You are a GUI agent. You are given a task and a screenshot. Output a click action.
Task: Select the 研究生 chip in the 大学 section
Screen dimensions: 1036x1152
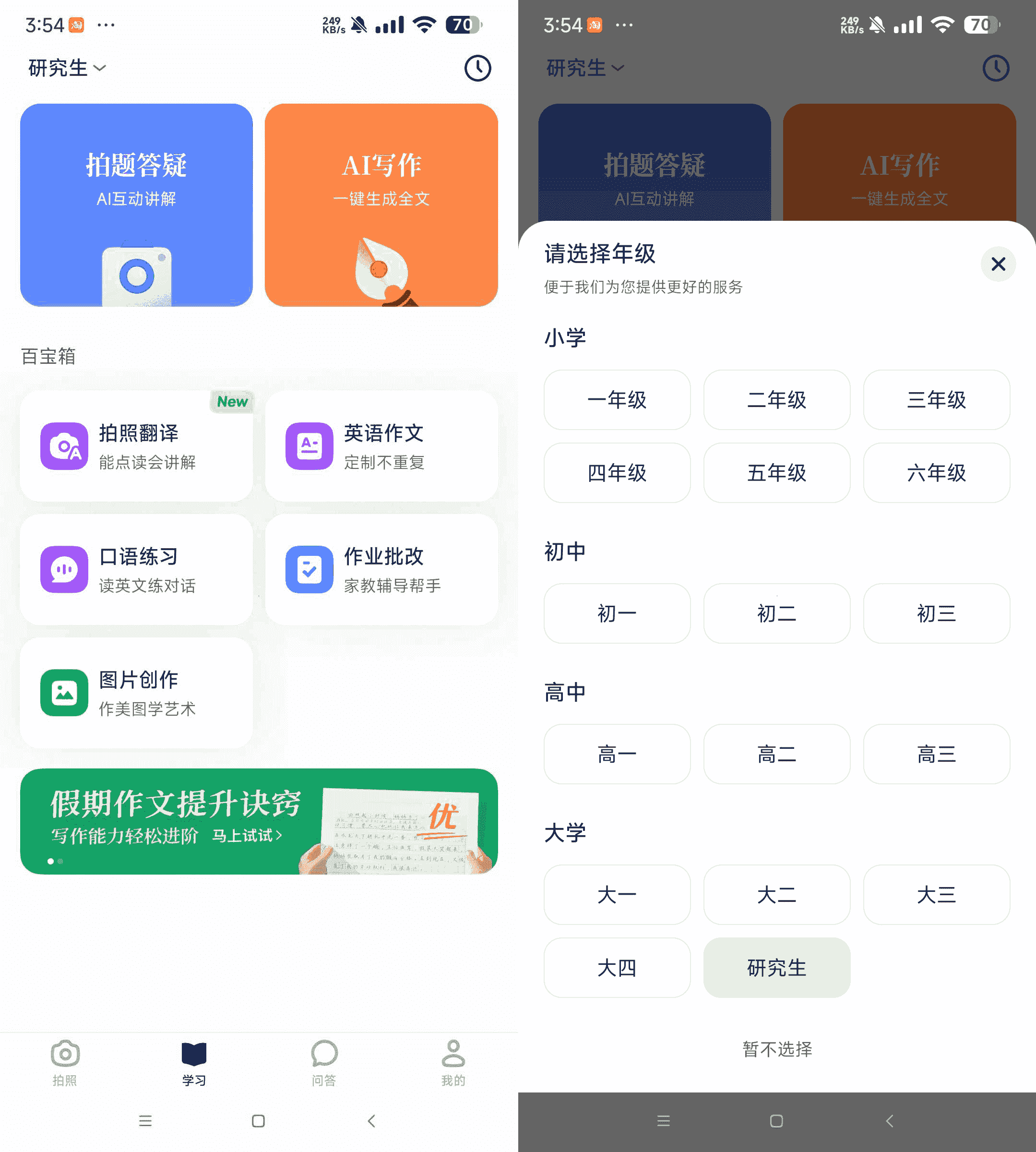[776, 968]
